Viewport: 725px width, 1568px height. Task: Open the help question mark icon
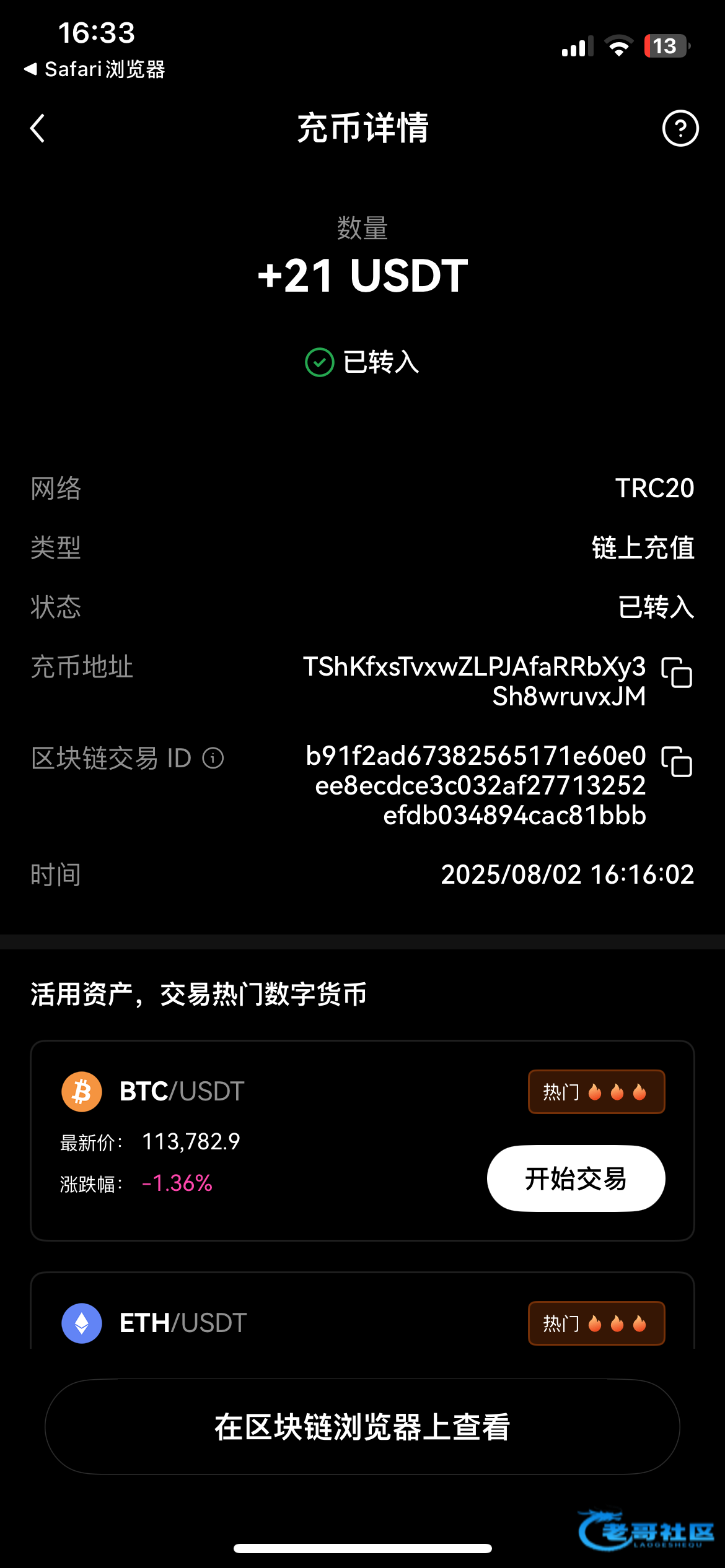click(x=680, y=128)
